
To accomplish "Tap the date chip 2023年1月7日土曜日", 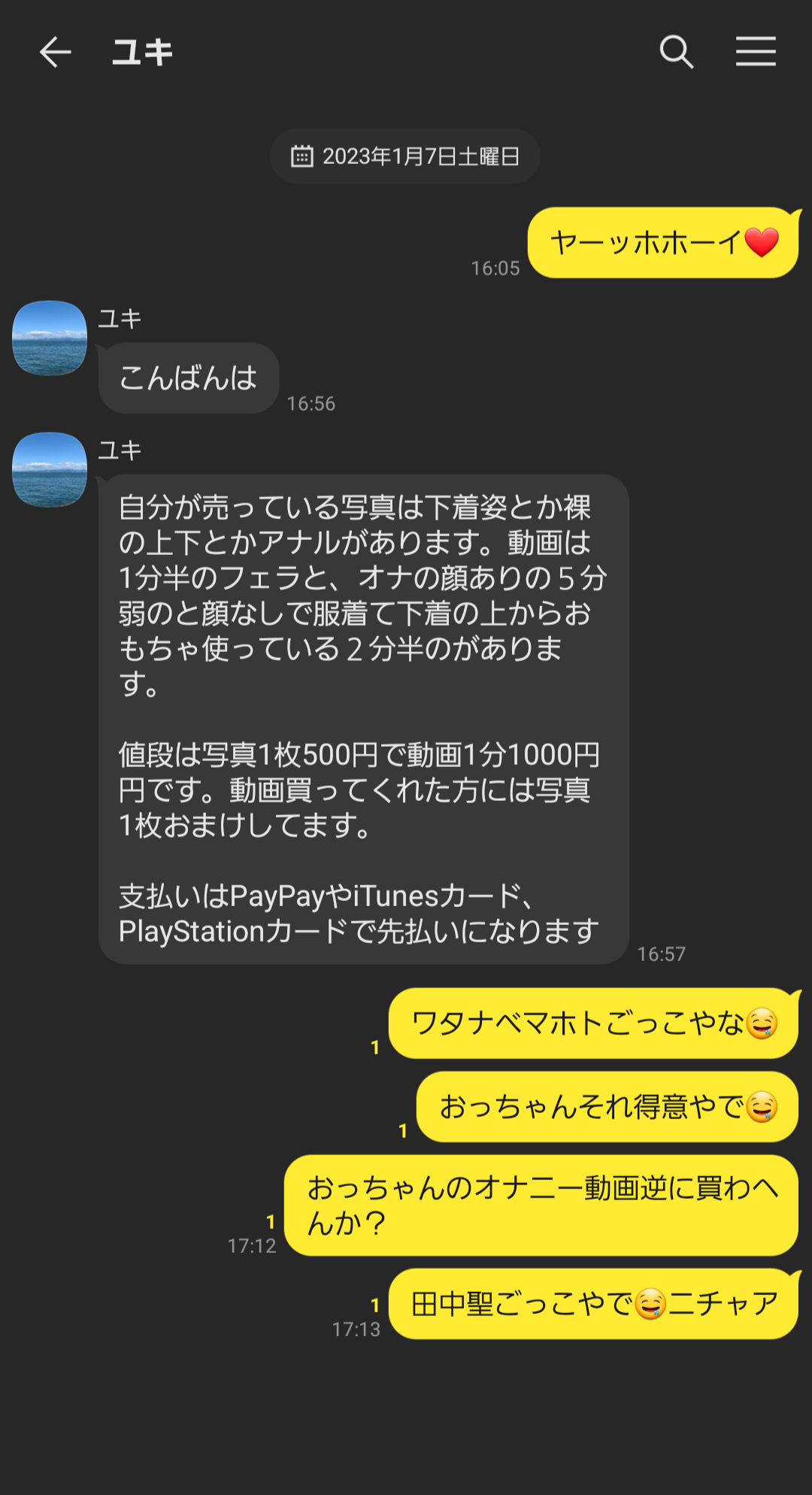I will [x=405, y=156].
